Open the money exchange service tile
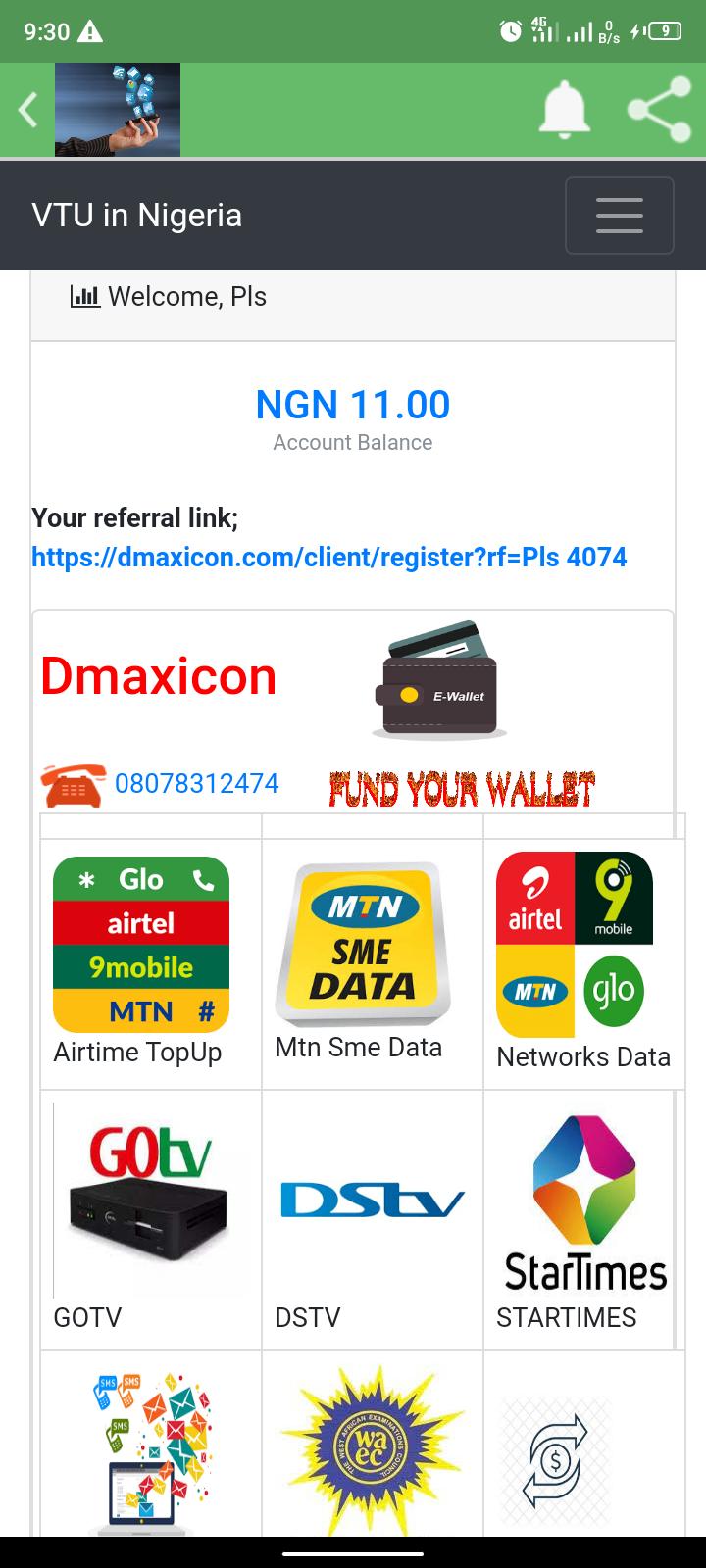 (x=555, y=1460)
